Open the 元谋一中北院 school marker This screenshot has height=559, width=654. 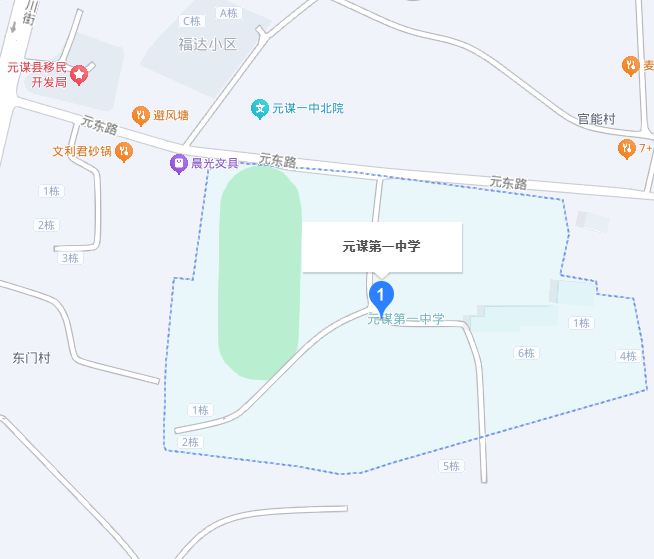point(259,108)
